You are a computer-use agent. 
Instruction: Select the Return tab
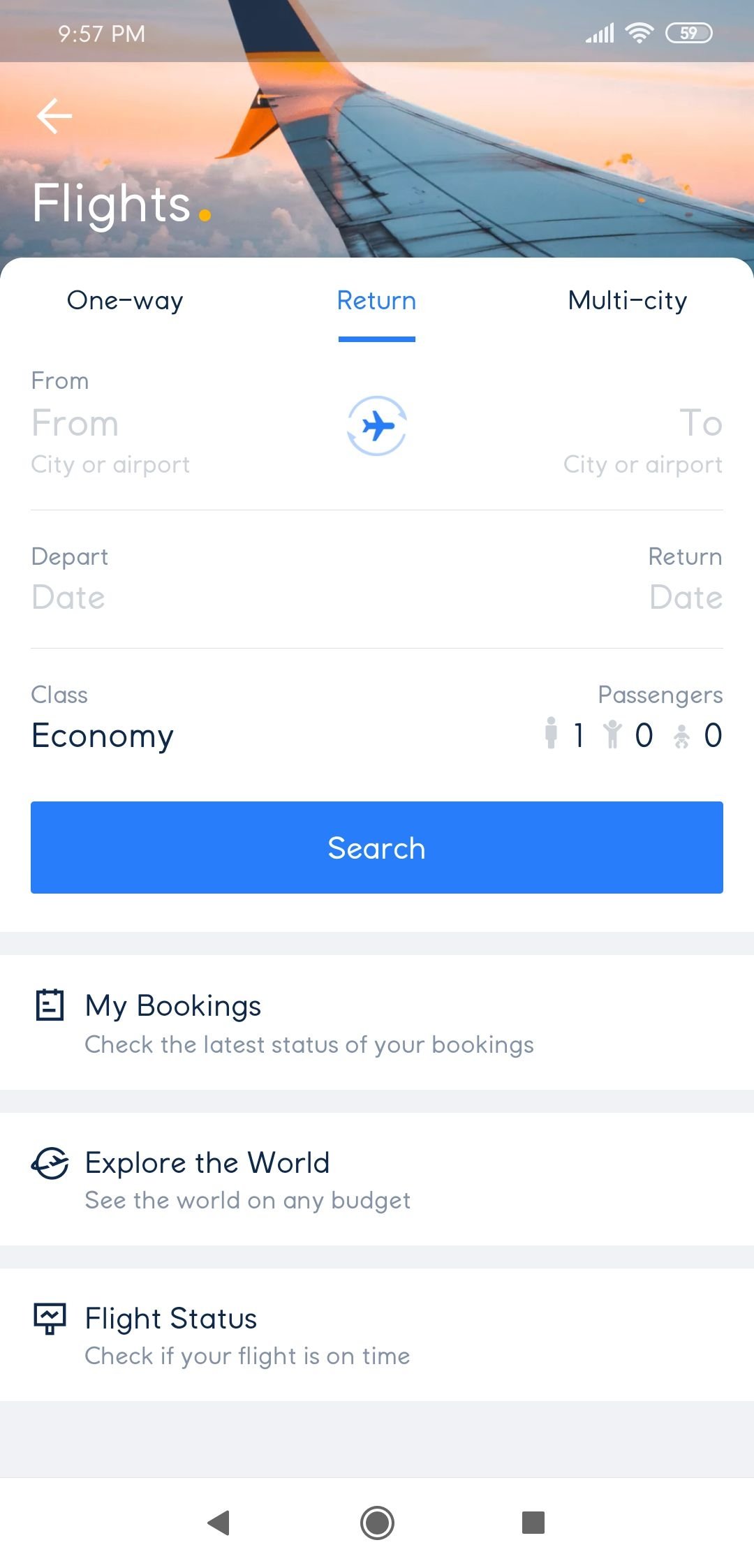pos(377,301)
